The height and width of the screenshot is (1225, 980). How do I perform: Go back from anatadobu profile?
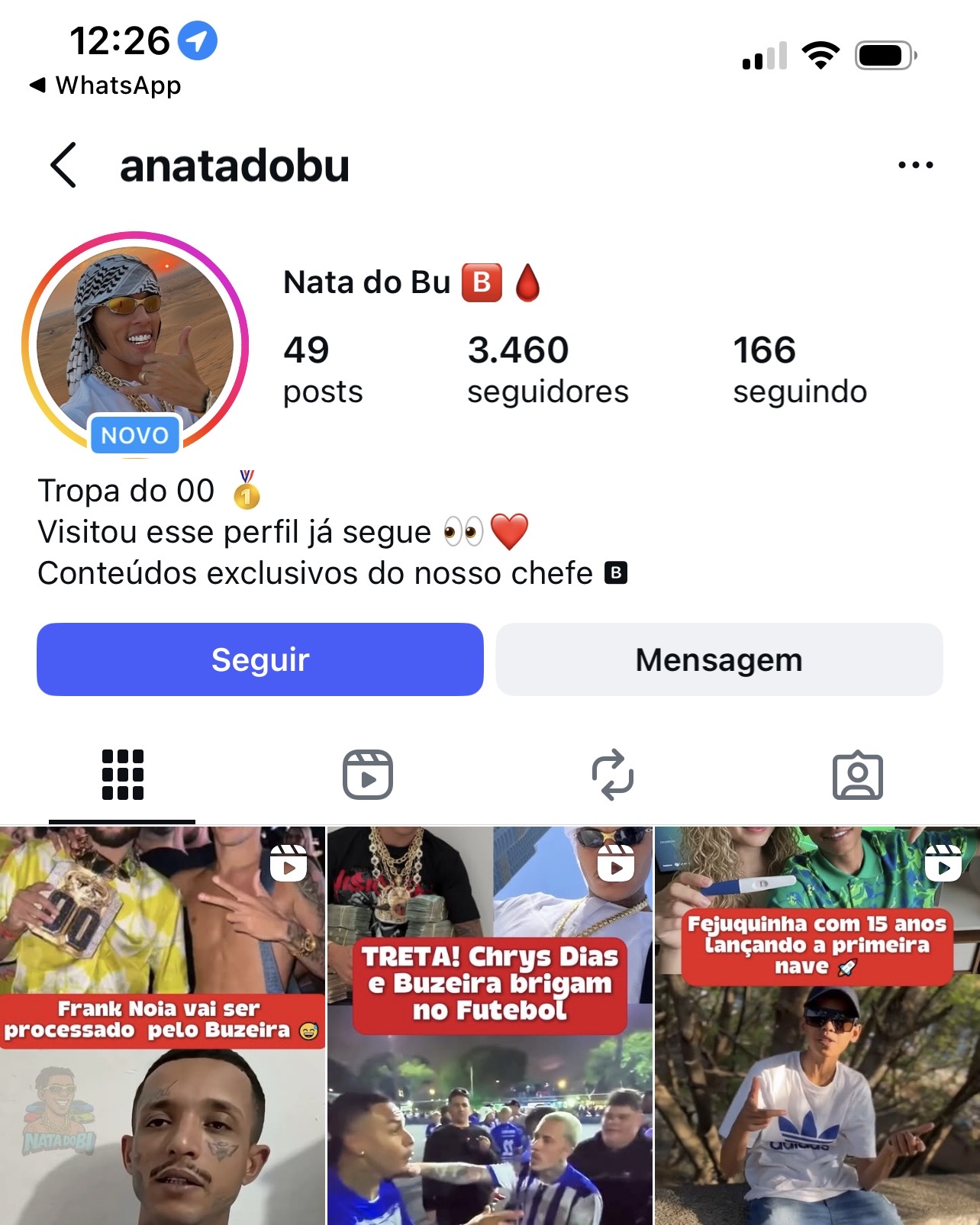click(x=63, y=165)
